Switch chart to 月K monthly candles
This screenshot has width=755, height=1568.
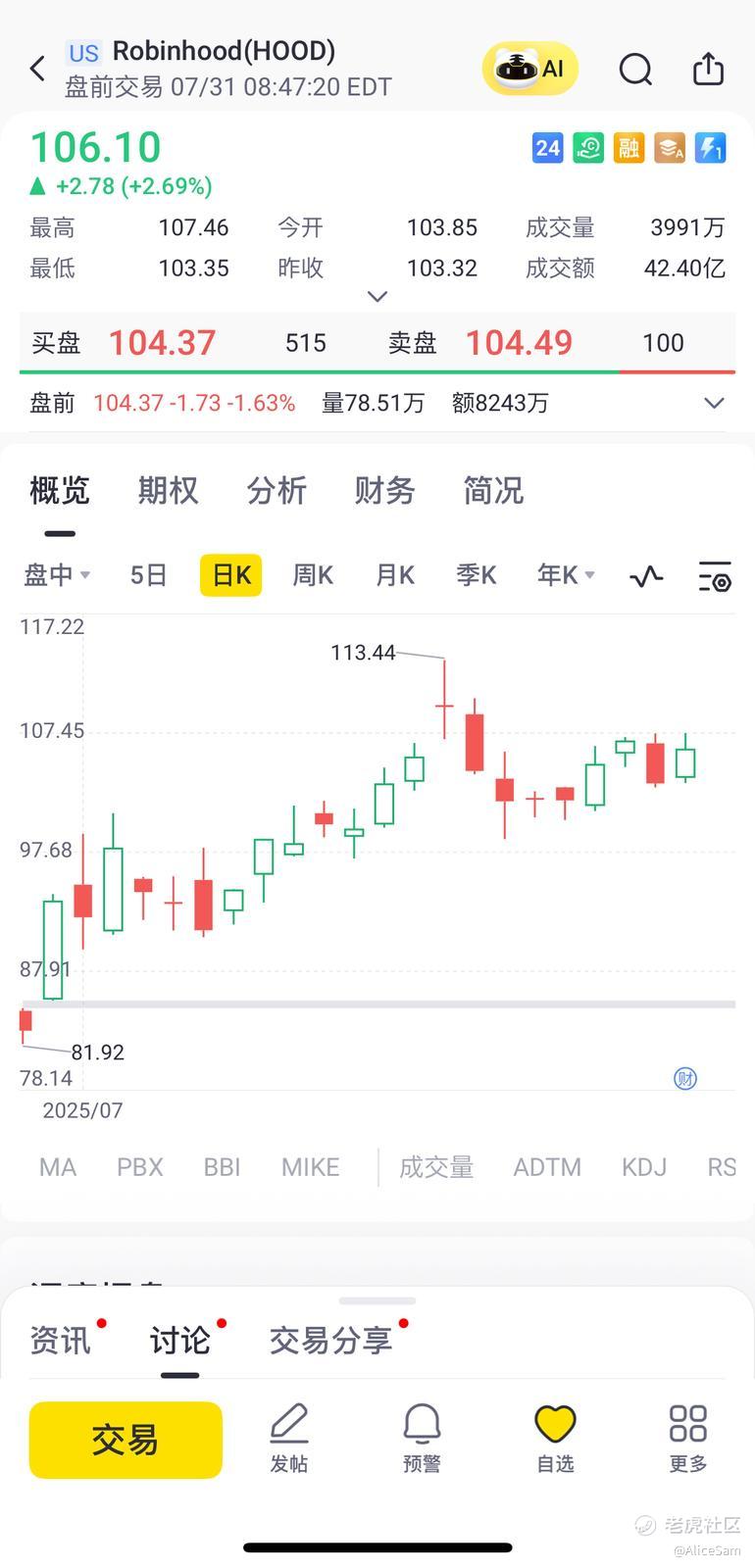tap(394, 575)
